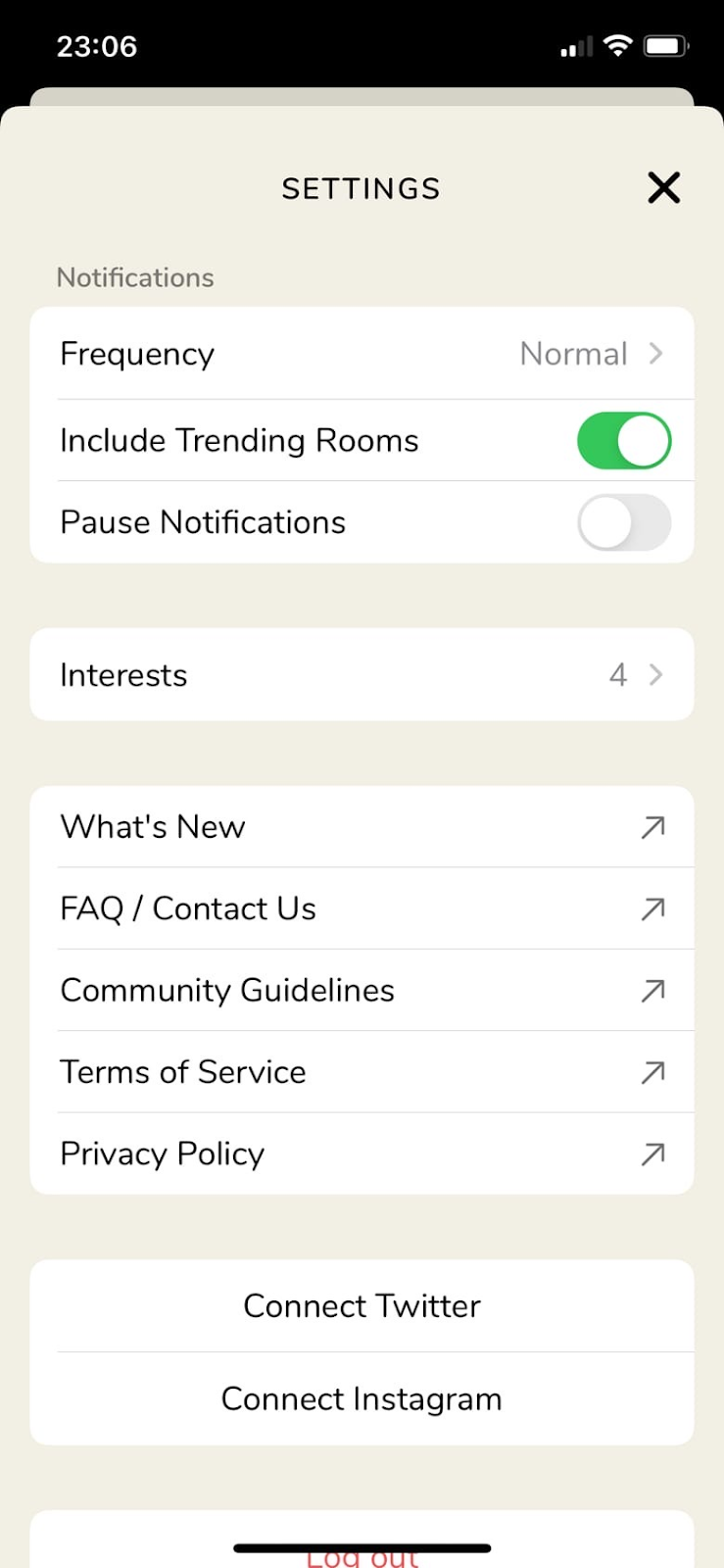Open What's New
Image resolution: width=724 pixels, height=1568 pixels.
[x=362, y=827]
